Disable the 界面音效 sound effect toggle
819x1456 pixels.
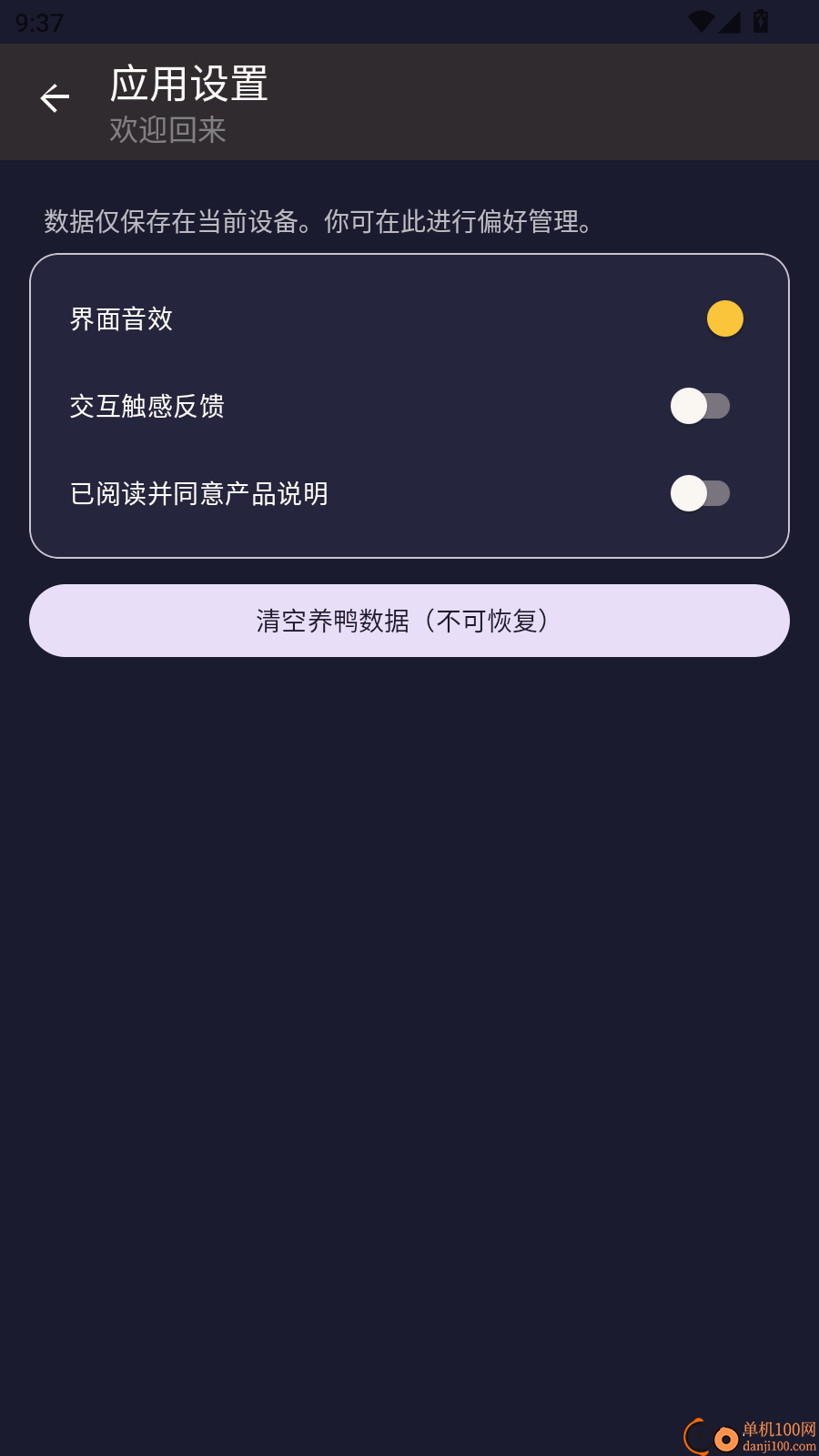pos(725,318)
